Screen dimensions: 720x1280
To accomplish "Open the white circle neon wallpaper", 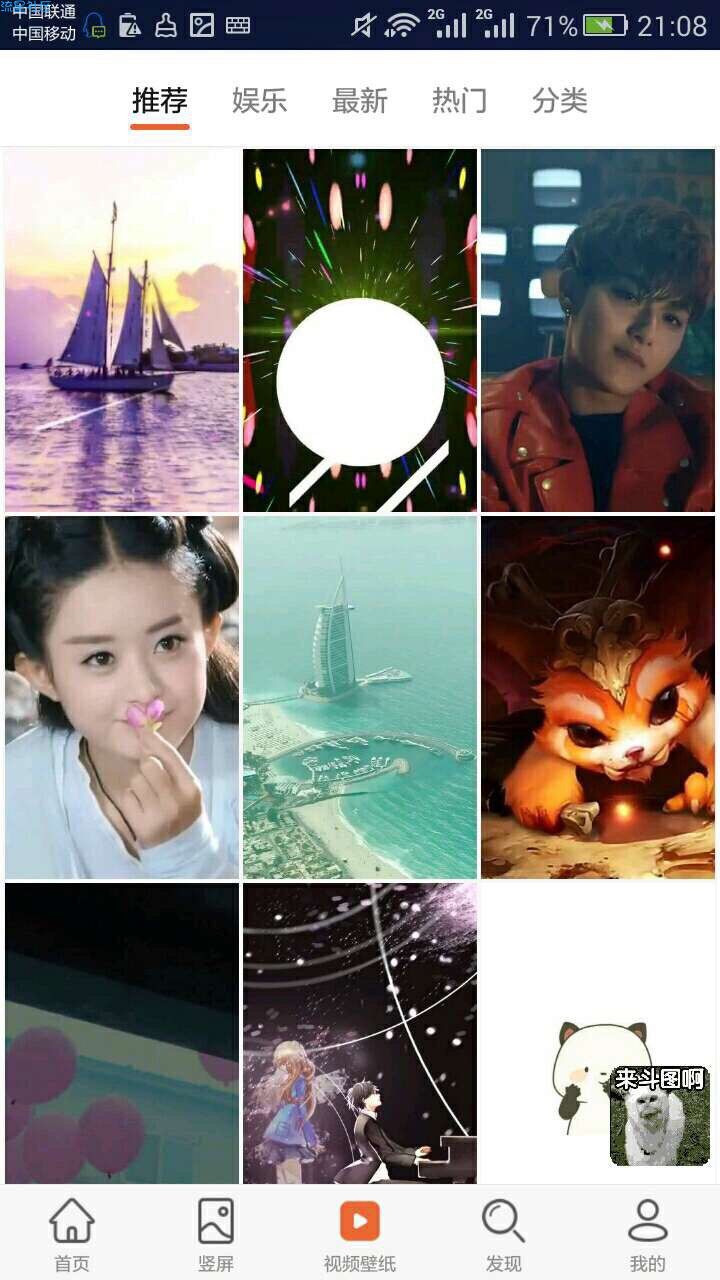I will click(360, 330).
